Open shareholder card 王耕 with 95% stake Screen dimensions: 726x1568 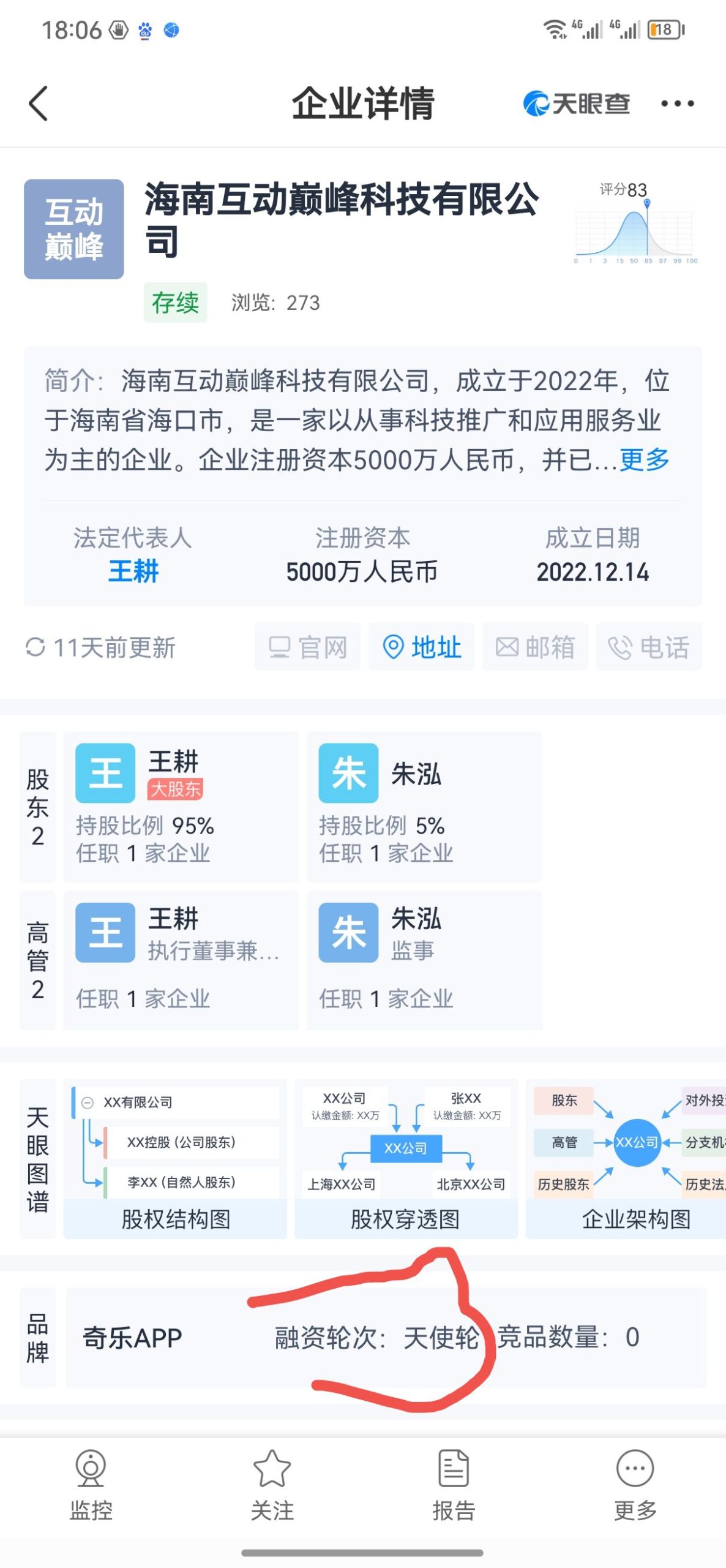[181, 805]
